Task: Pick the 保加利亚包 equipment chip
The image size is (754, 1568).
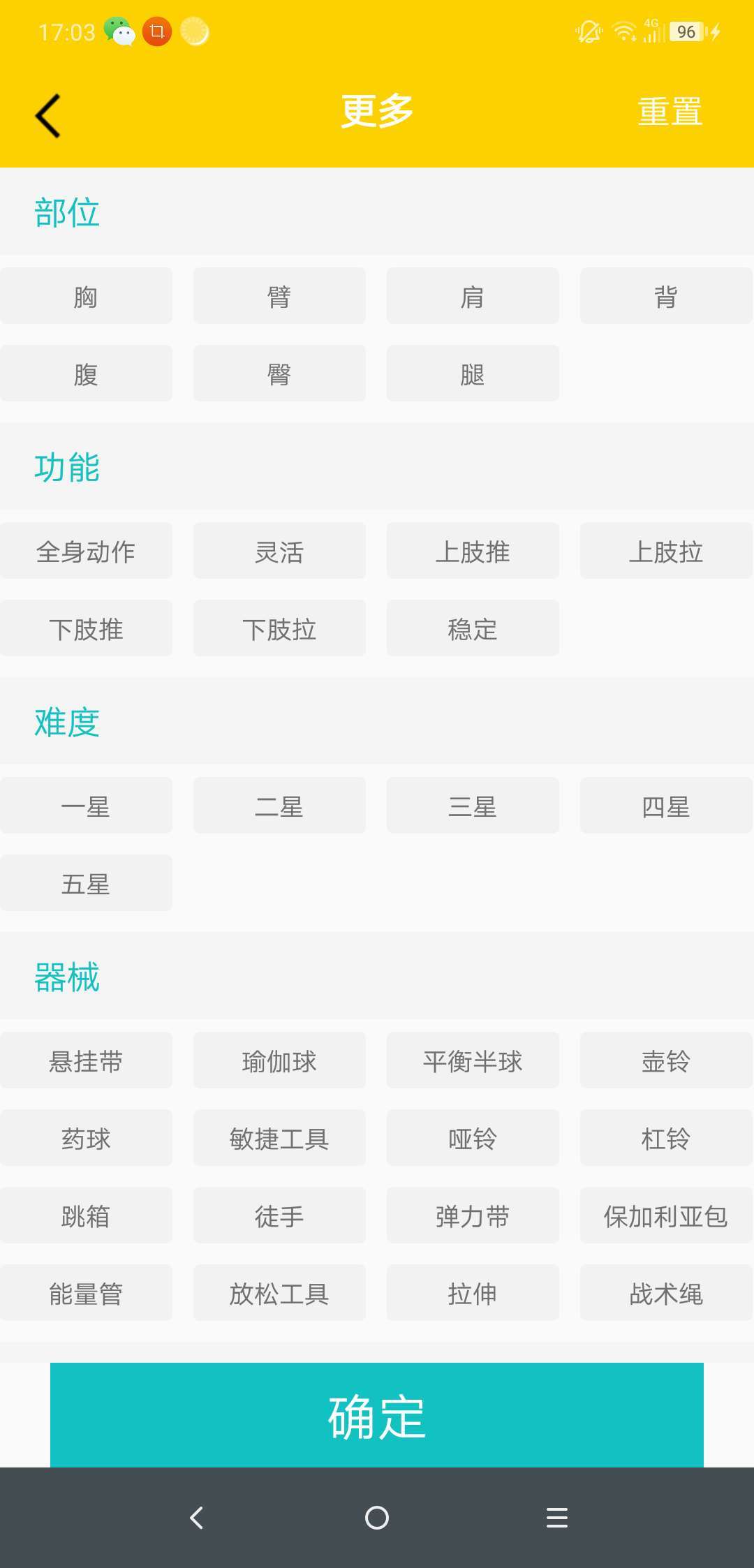Action: coord(665,1215)
